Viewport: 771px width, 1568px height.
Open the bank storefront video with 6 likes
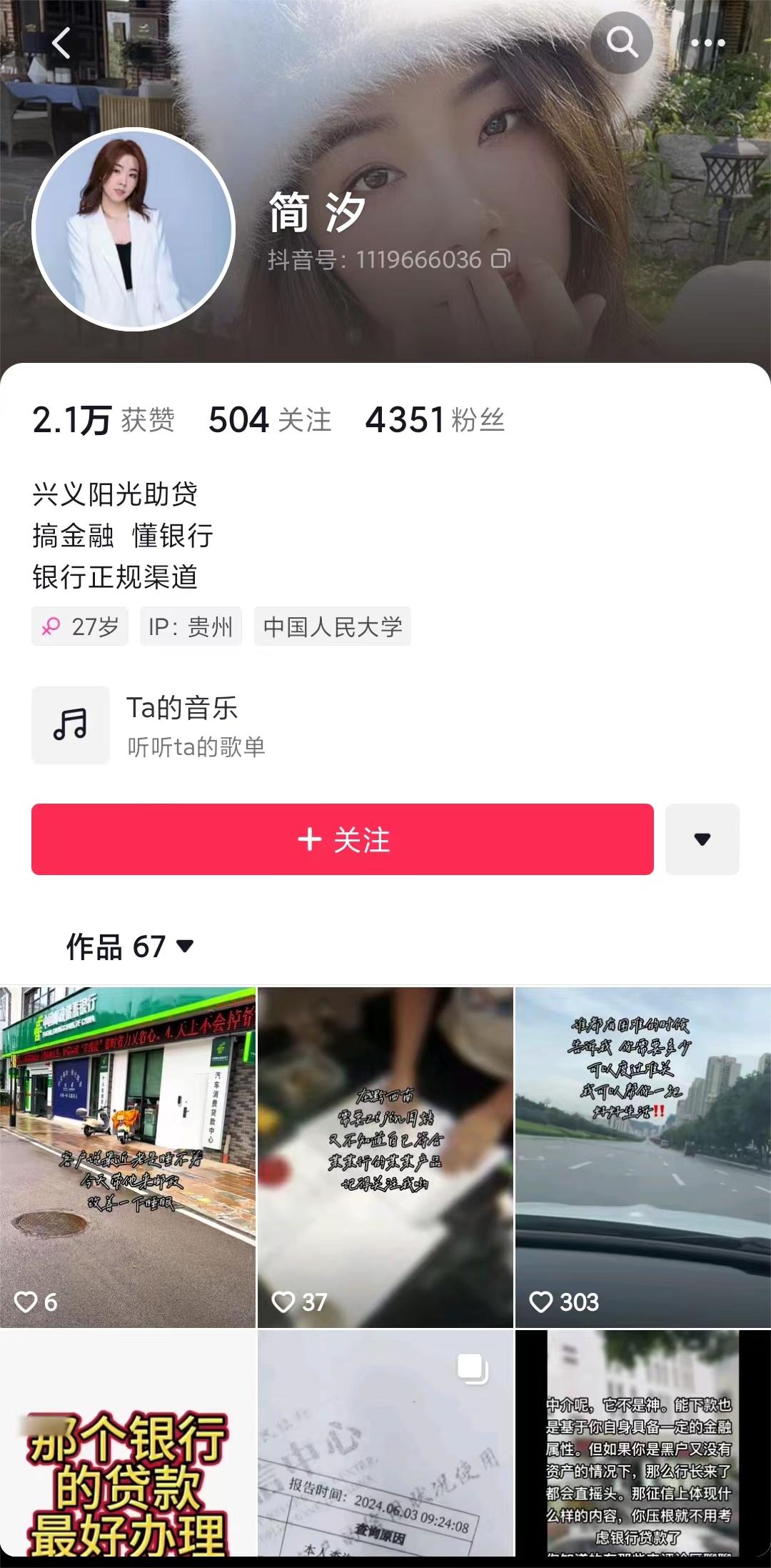tap(128, 1157)
